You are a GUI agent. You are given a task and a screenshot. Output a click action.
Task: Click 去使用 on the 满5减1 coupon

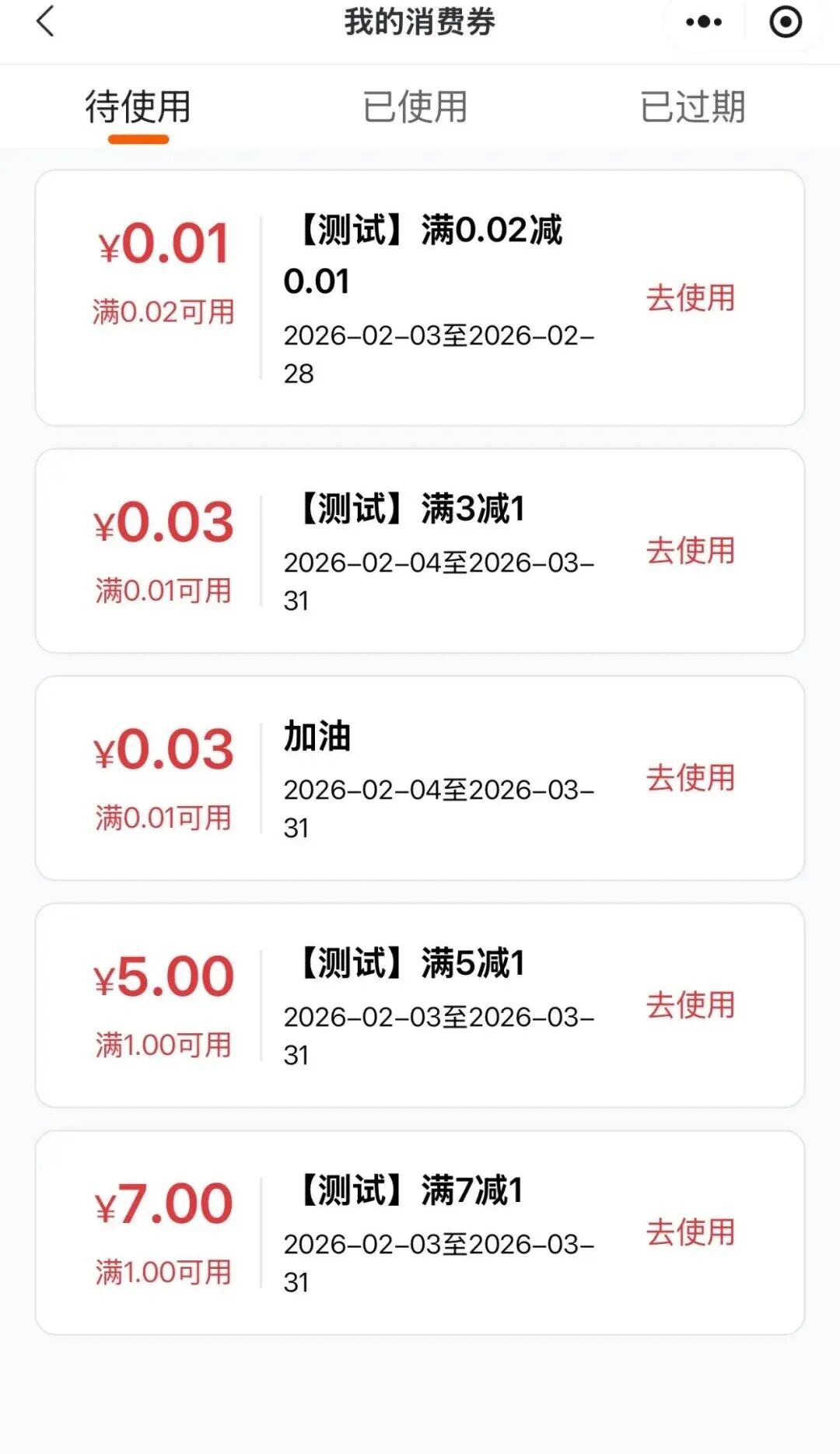691,1005
